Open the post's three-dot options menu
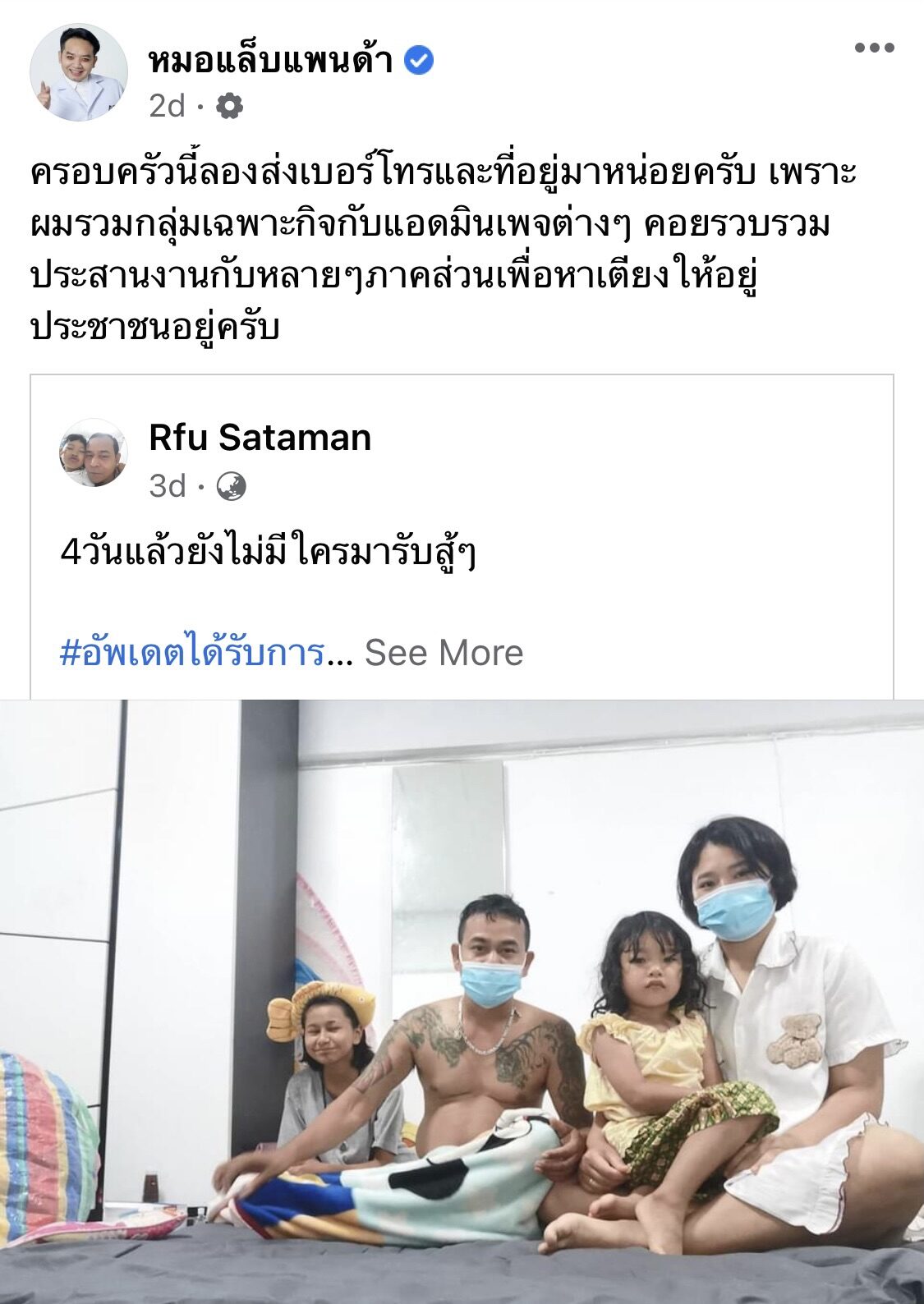The height and width of the screenshot is (1304, 924). coord(874,48)
